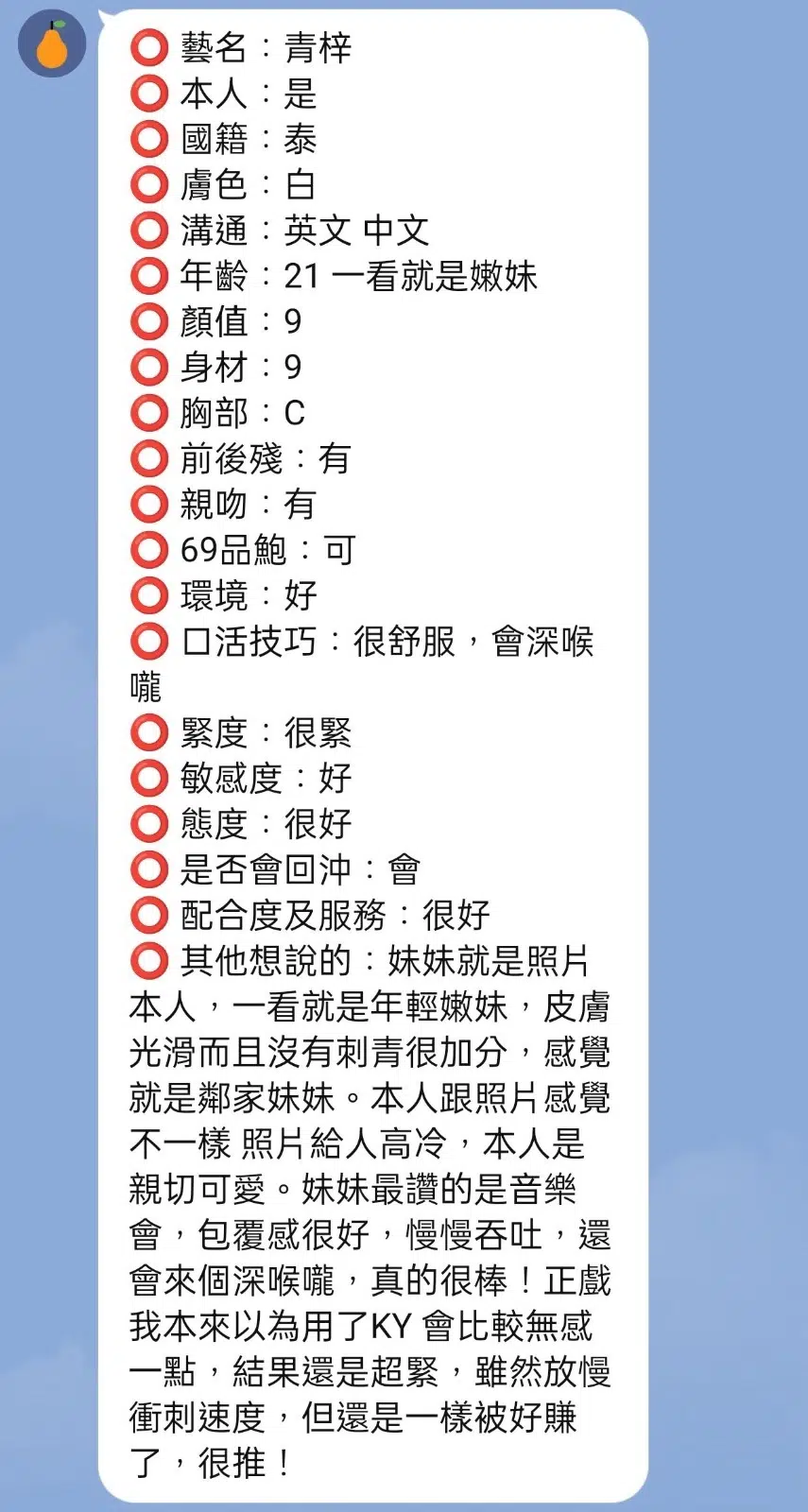
Task: Open the sender's pear avatar profile
Action: [52, 44]
